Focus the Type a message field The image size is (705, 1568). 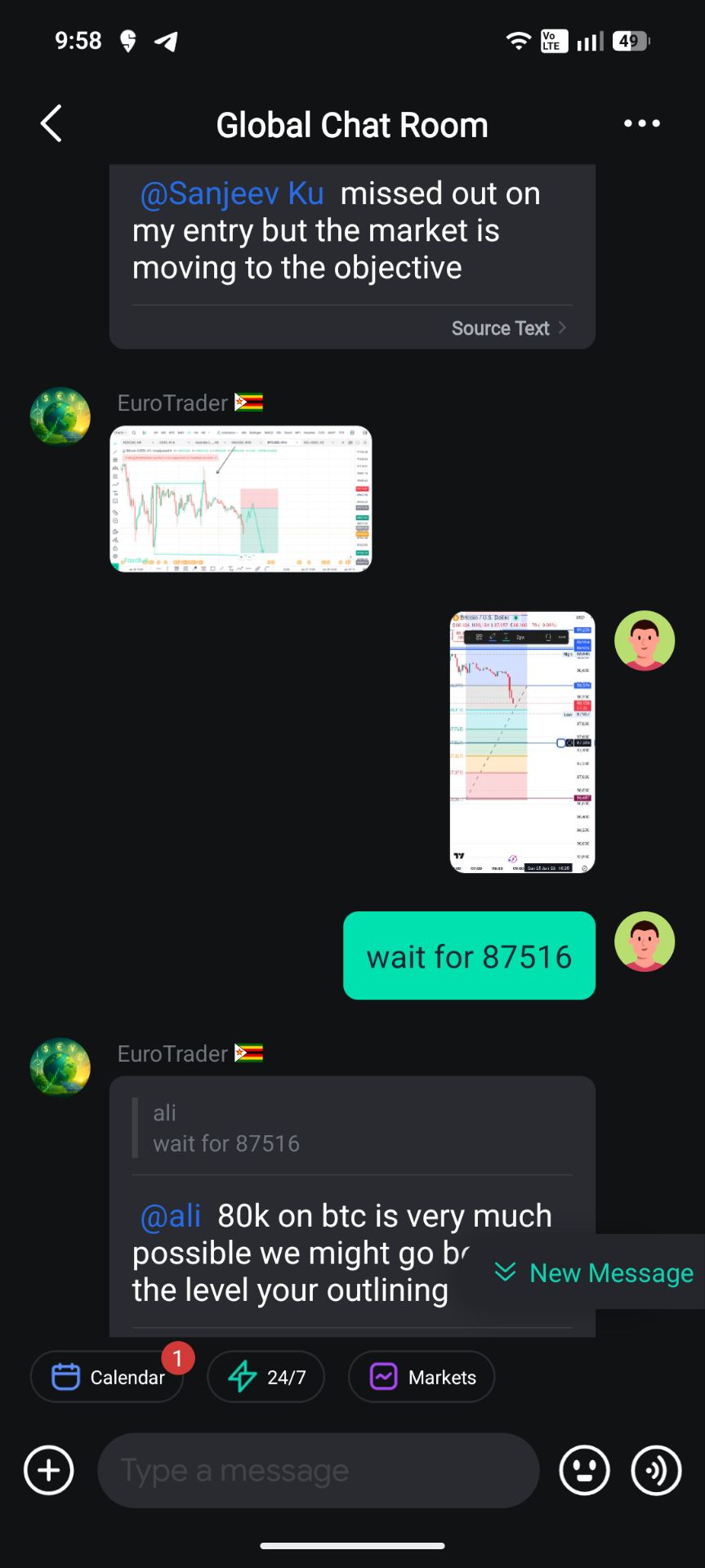click(319, 1470)
